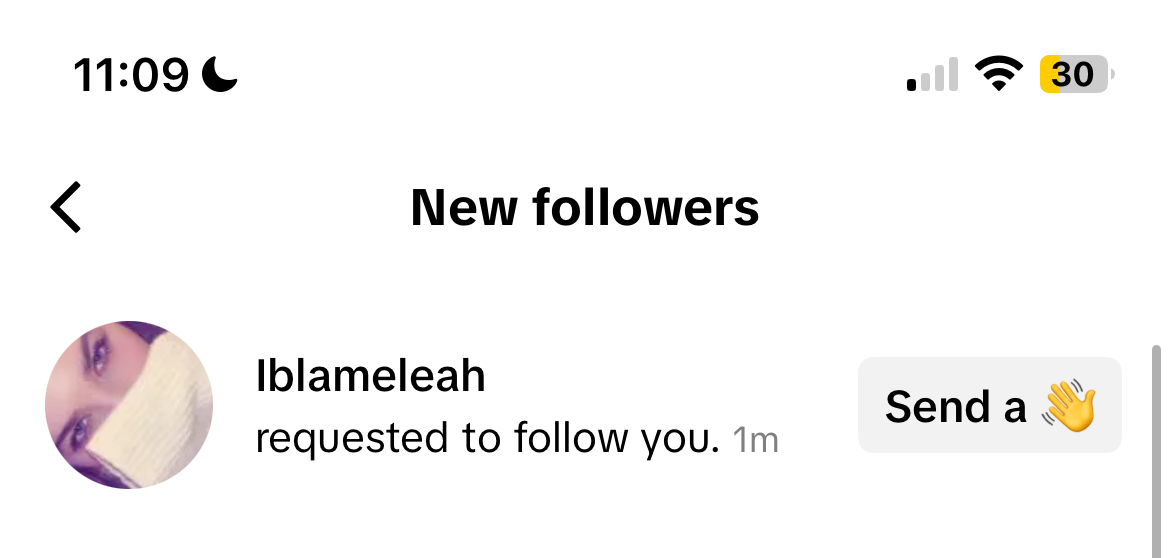Open Iblameleah's profile picture
Image resolution: width=1170 pixels, height=558 pixels.
pos(129,405)
